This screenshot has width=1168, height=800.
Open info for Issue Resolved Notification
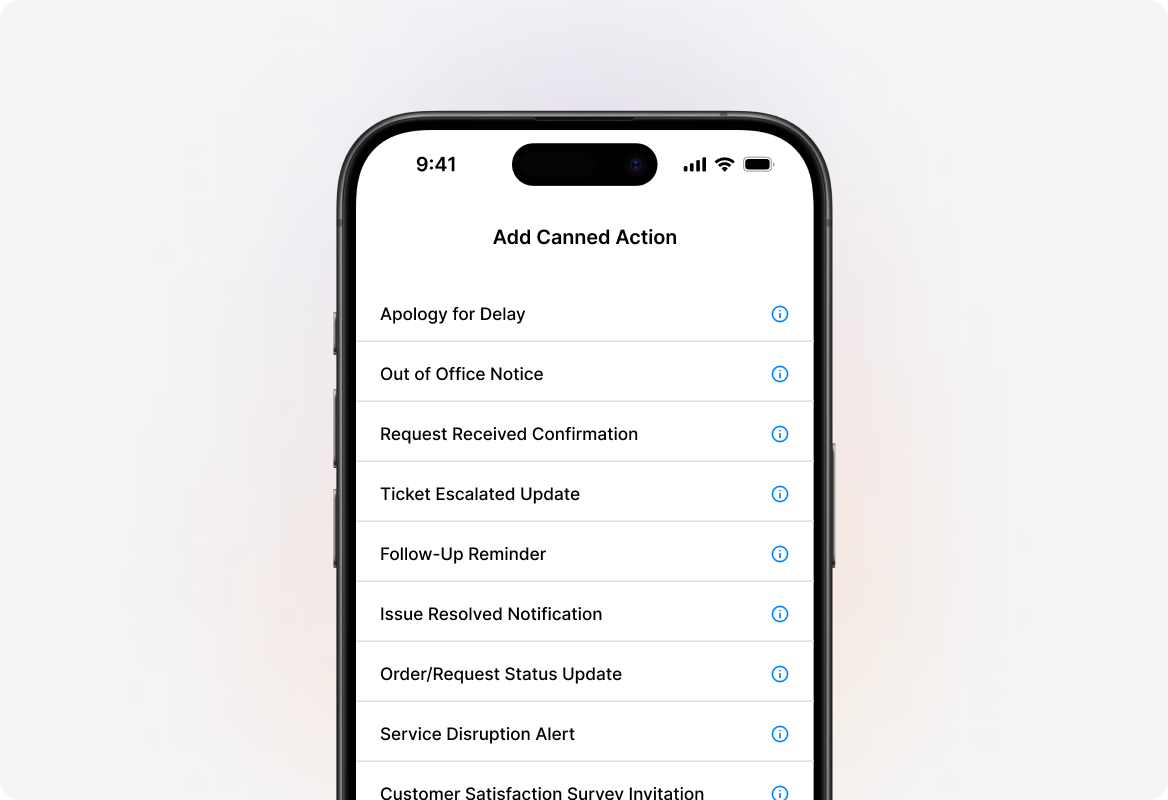tap(780, 614)
